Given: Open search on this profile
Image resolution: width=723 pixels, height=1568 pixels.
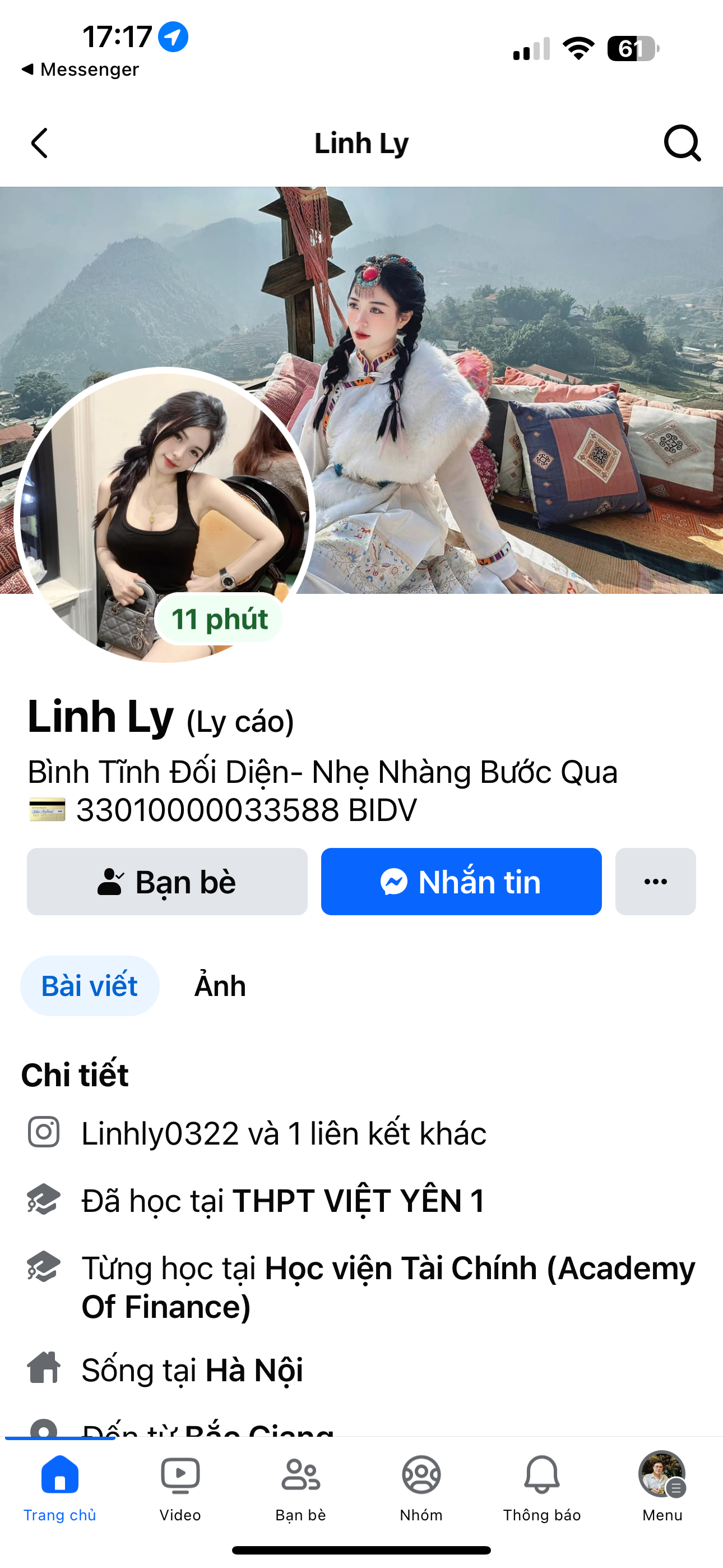Looking at the screenshot, I should (682, 143).
